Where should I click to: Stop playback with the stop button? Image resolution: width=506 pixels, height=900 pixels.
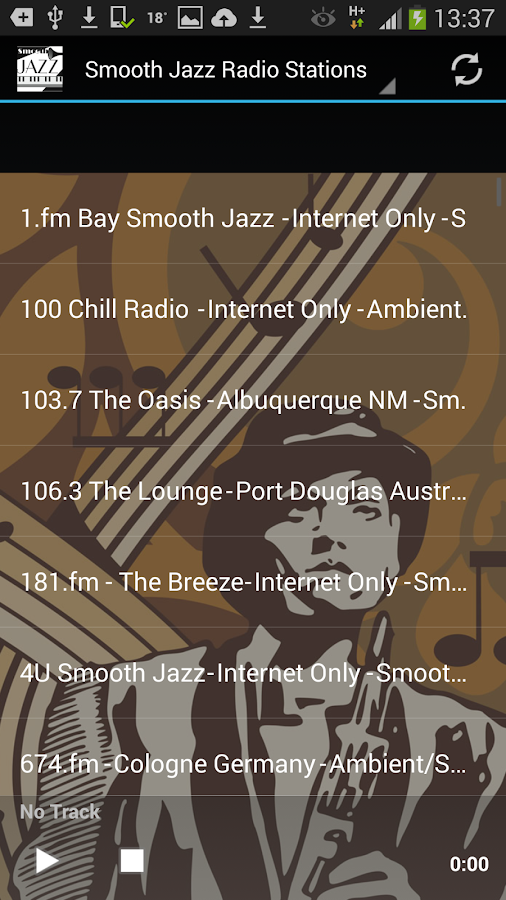pyautogui.click(x=131, y=861)
